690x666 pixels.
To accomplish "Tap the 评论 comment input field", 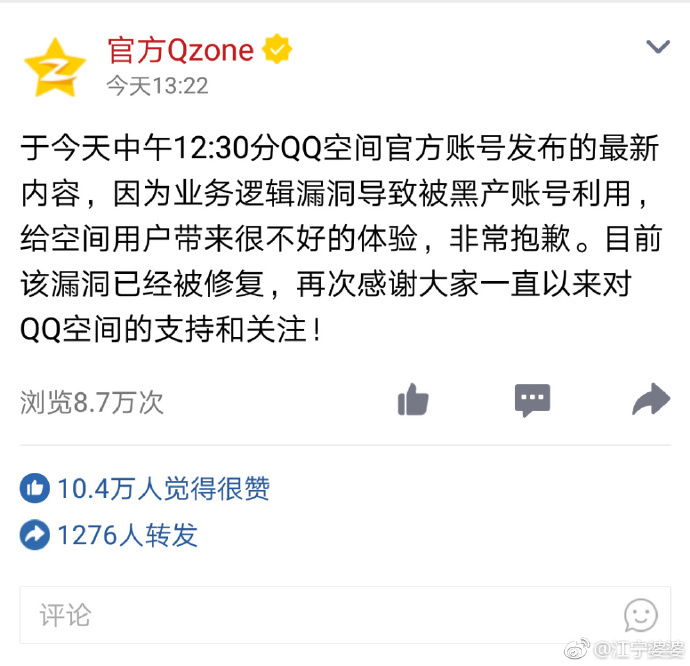I will pyautogui.click(x=300, y=614).
